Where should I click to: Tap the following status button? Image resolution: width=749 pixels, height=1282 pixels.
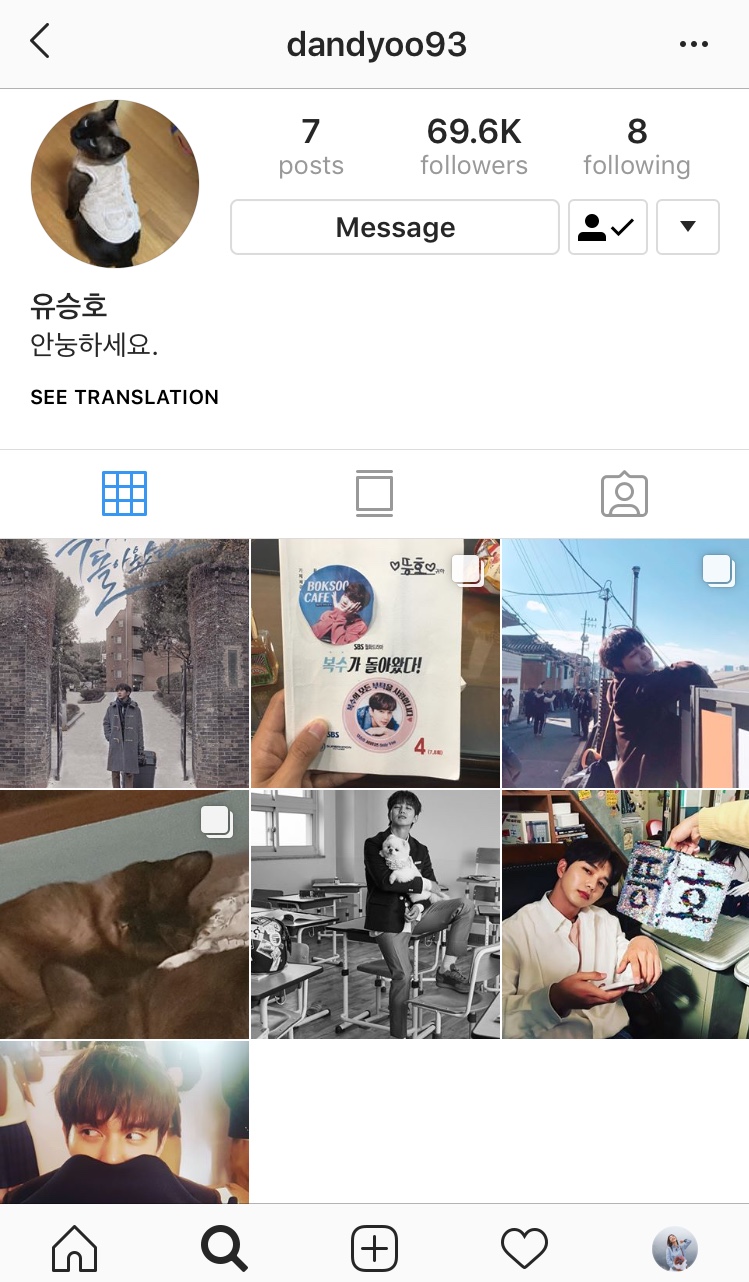[607, 228]
